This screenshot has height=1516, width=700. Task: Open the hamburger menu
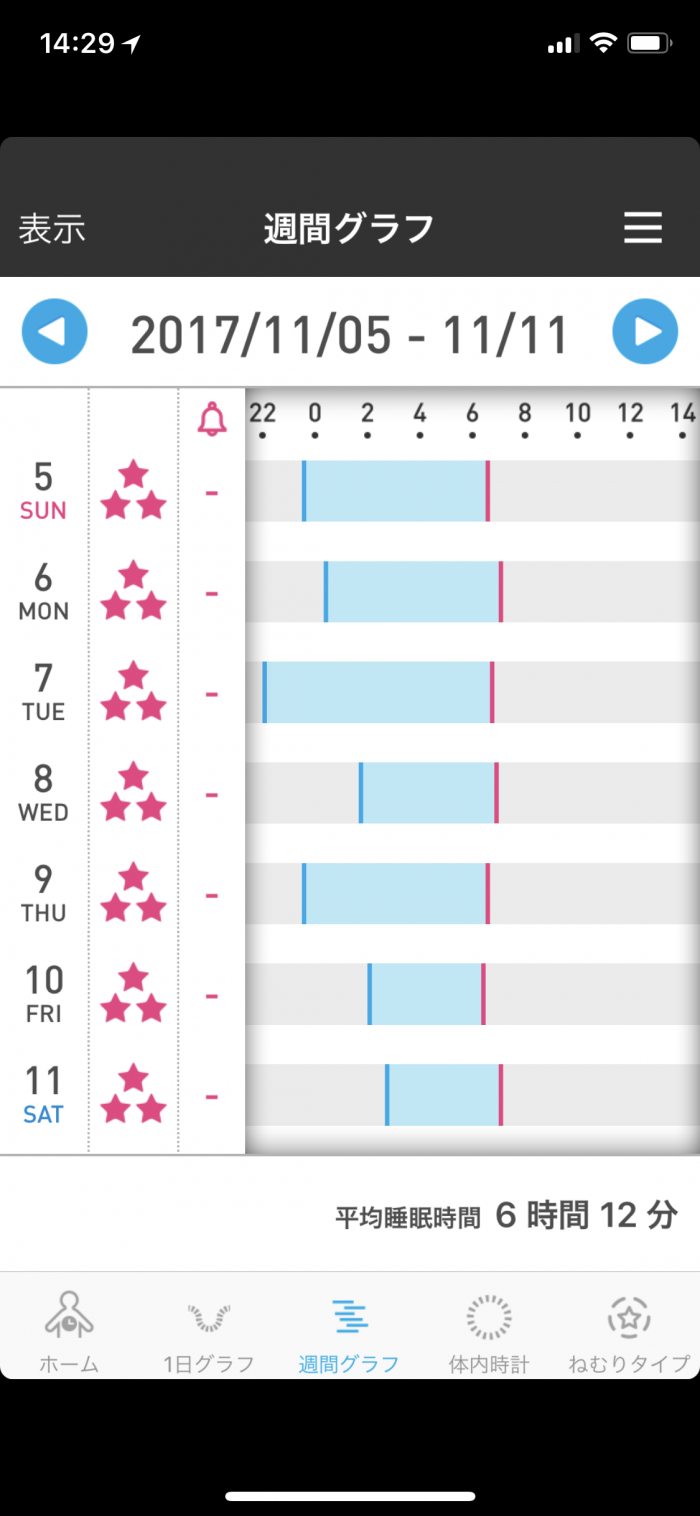(643, 228)
